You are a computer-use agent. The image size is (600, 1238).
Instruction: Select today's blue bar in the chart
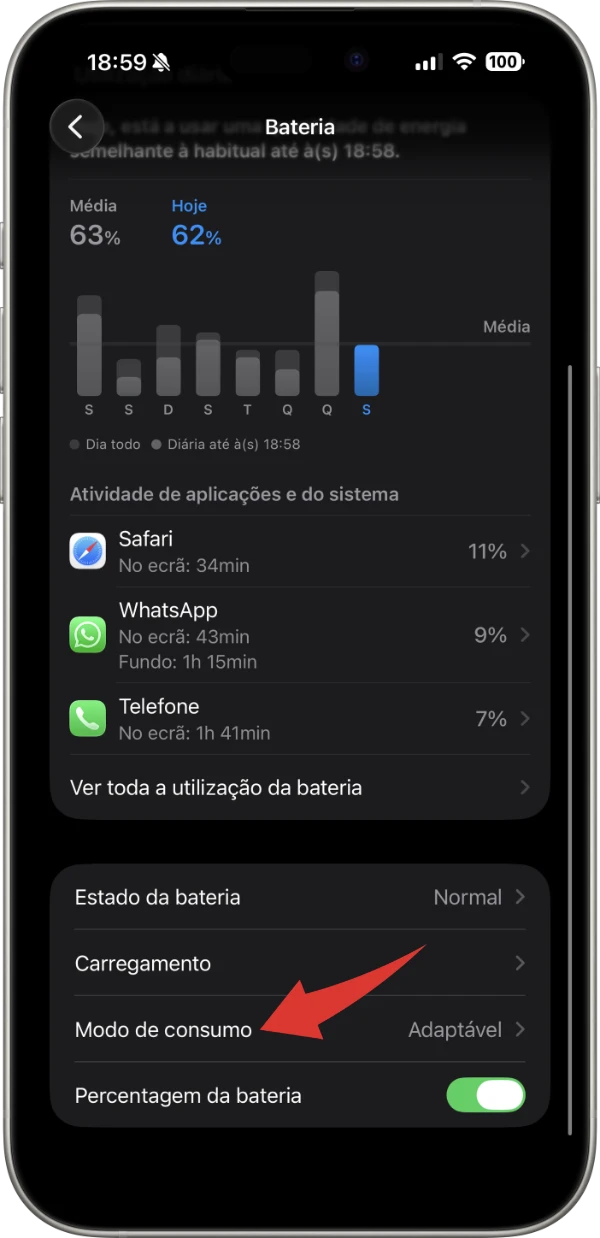(366, 371)
